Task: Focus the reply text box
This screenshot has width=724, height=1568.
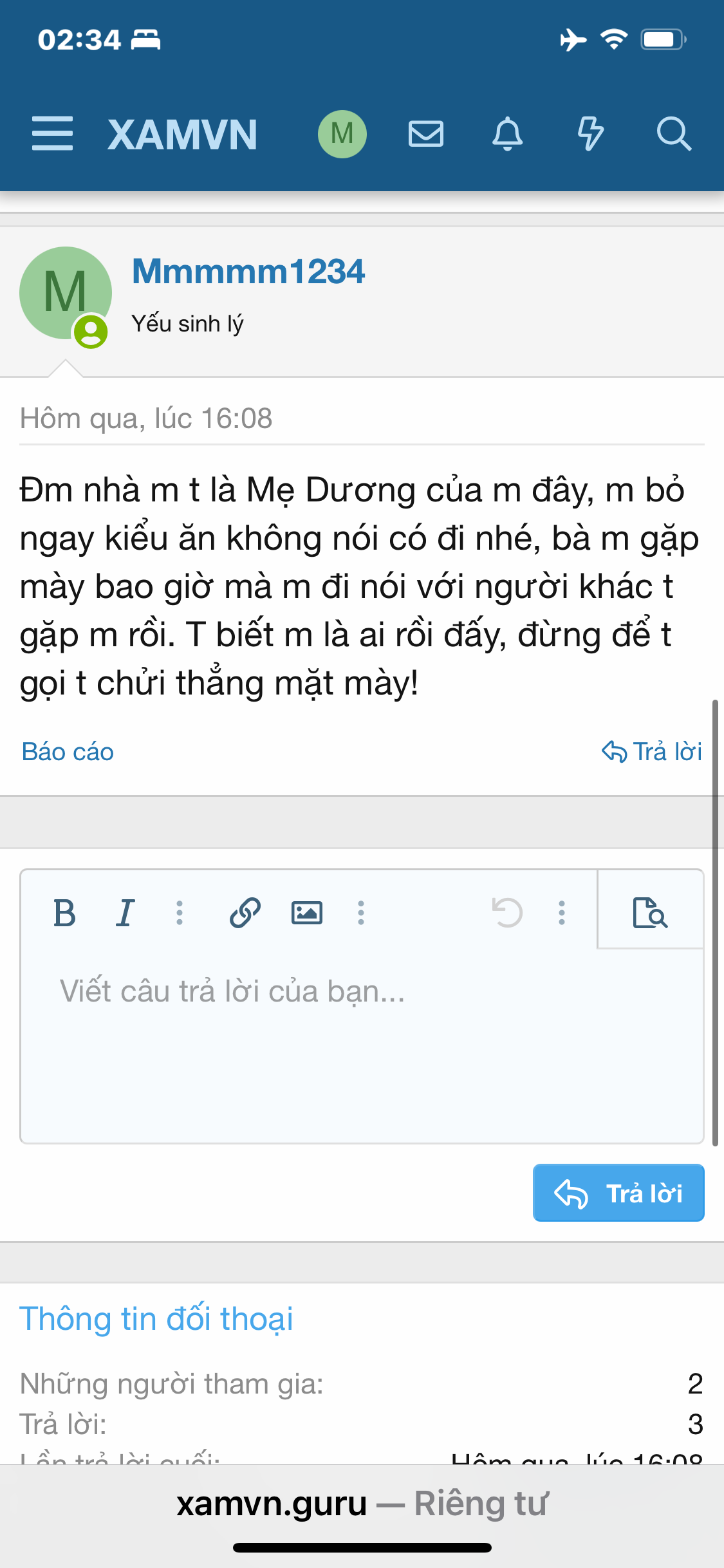Action: pos(362,1044)
